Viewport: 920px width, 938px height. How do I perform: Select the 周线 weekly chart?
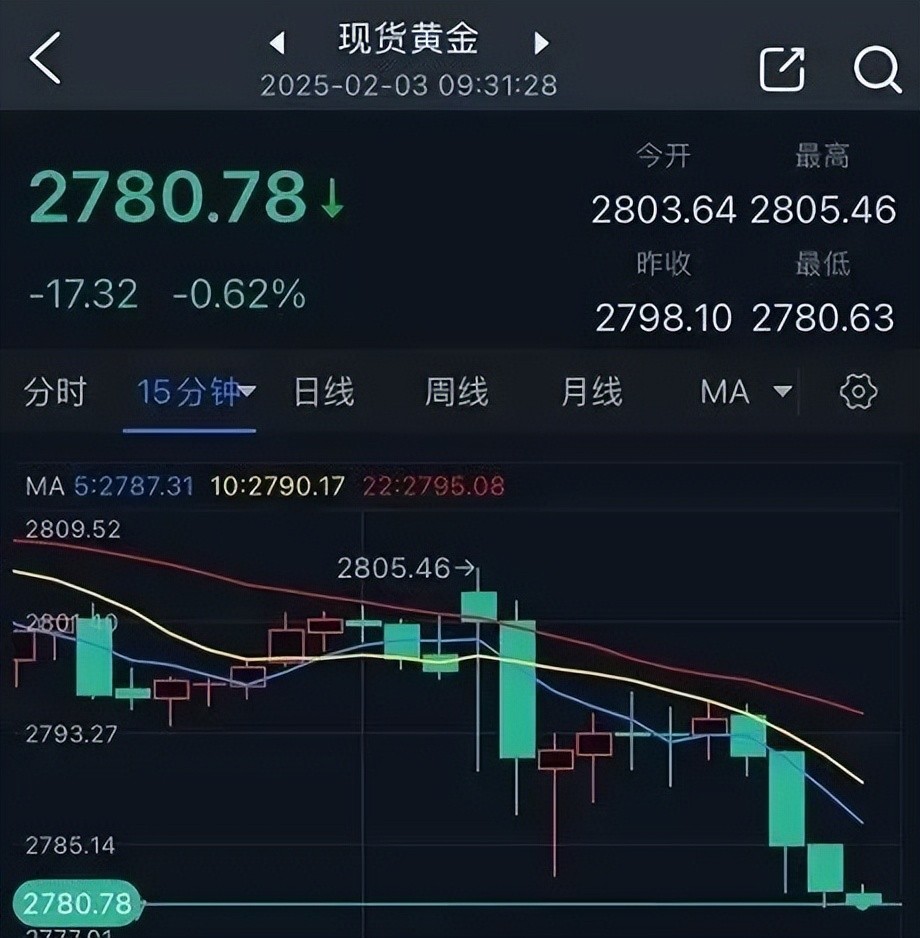tap(456, 392)
